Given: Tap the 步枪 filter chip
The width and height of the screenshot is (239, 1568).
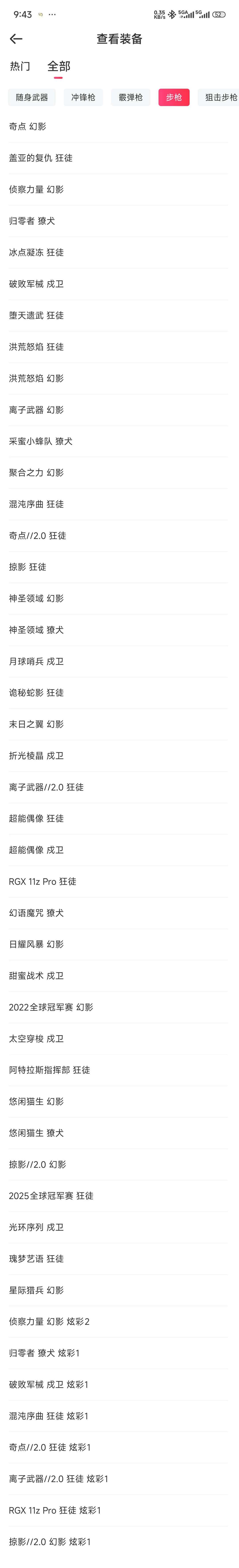Looking at the screenshot, I should coord(174,97).
